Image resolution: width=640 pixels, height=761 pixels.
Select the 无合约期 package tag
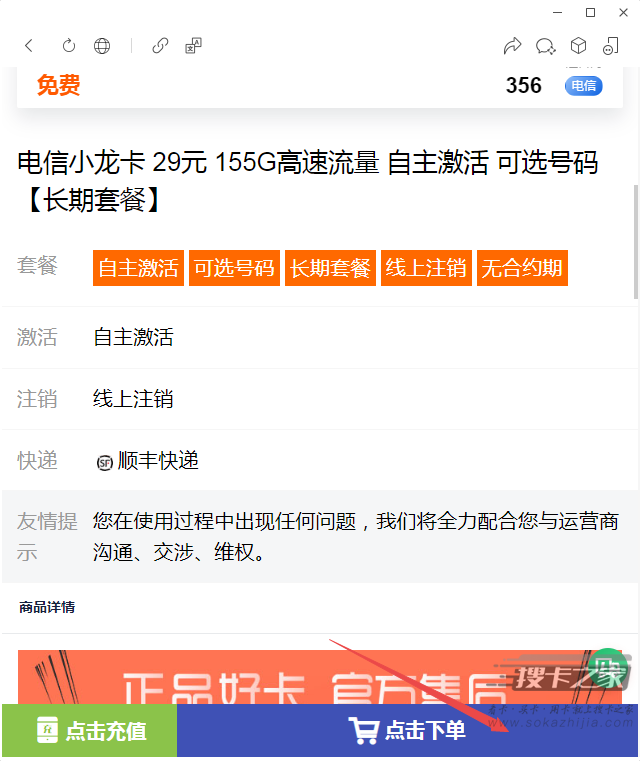click(x=522, y=268)
